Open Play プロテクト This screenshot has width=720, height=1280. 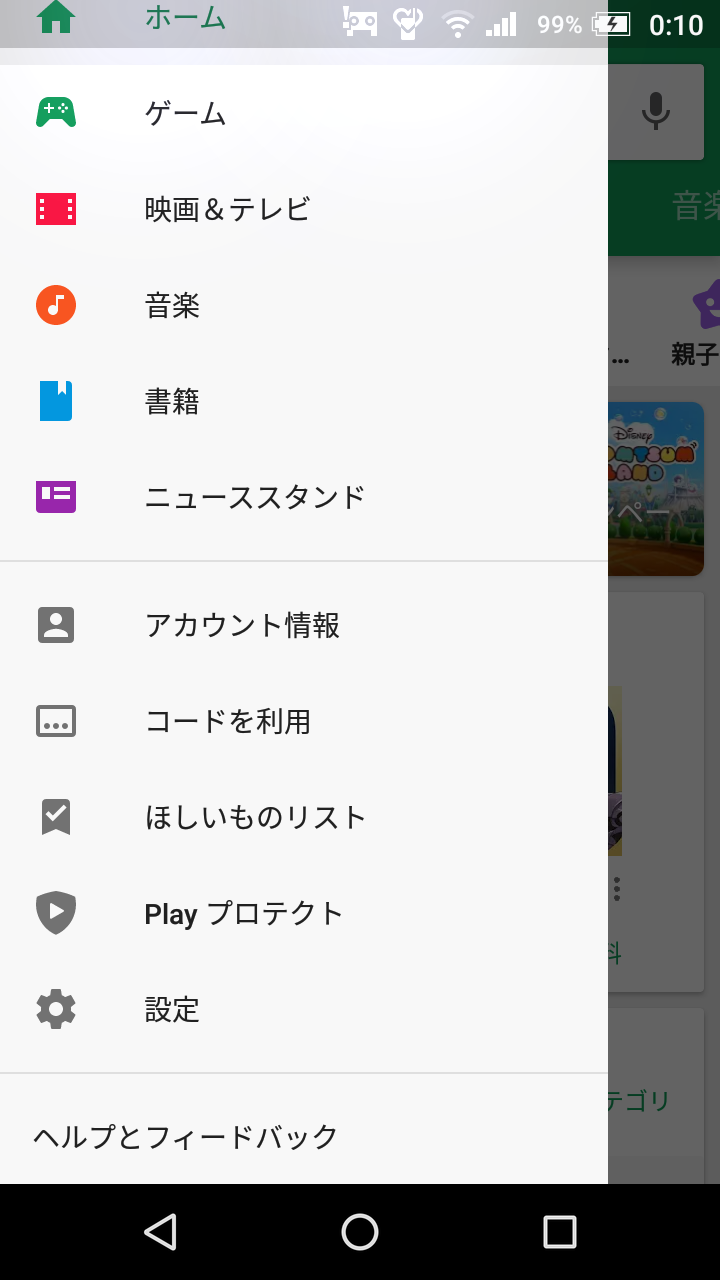tap(244, 913)
